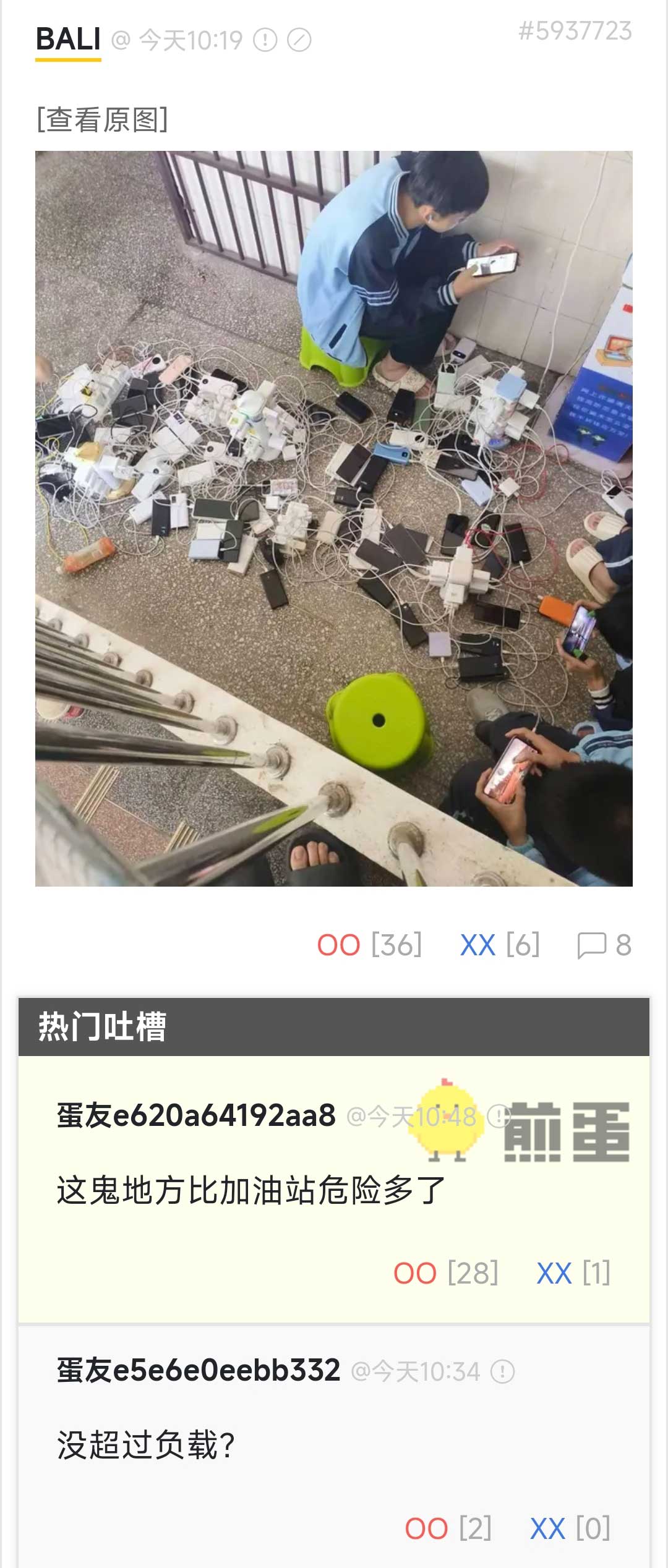
Task: Vote OO on the 没超过负载 comment
Action: pos(426,1529)
